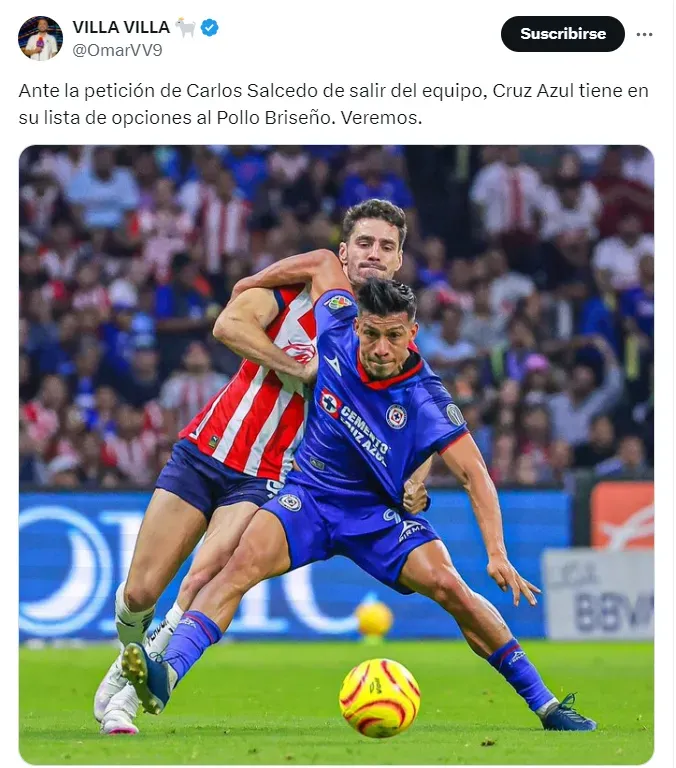Open the three-dot overflow menu
Viewport: 676px width, 768px height.
pyautogui.click(x=645, y=34)
